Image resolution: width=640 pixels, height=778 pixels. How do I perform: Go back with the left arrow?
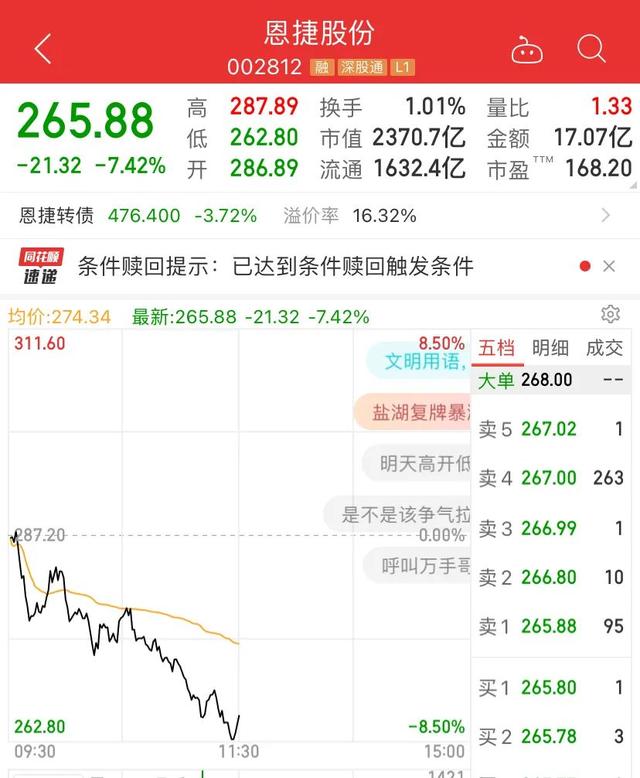tap(42, 48)
